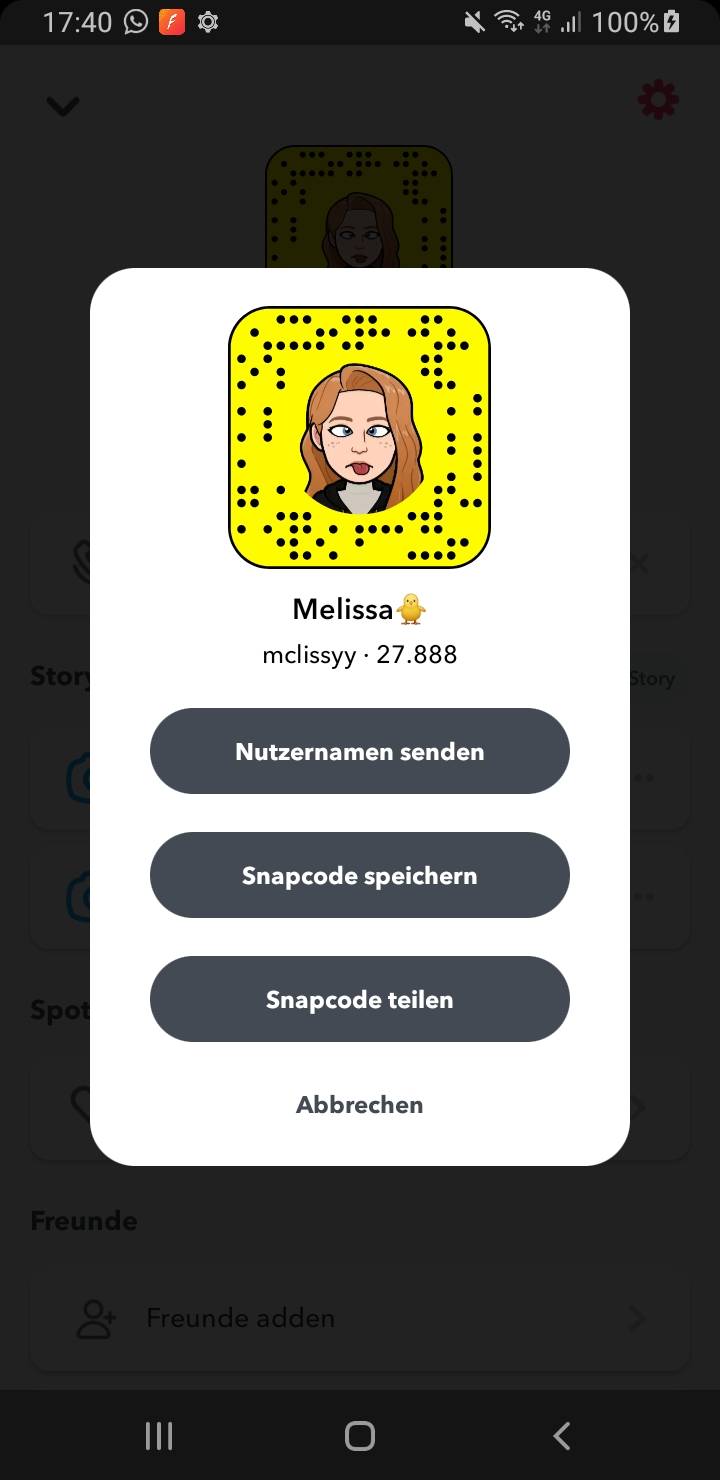
Task: Share the code with Snapcode teilen
Action: pos(360,999)
